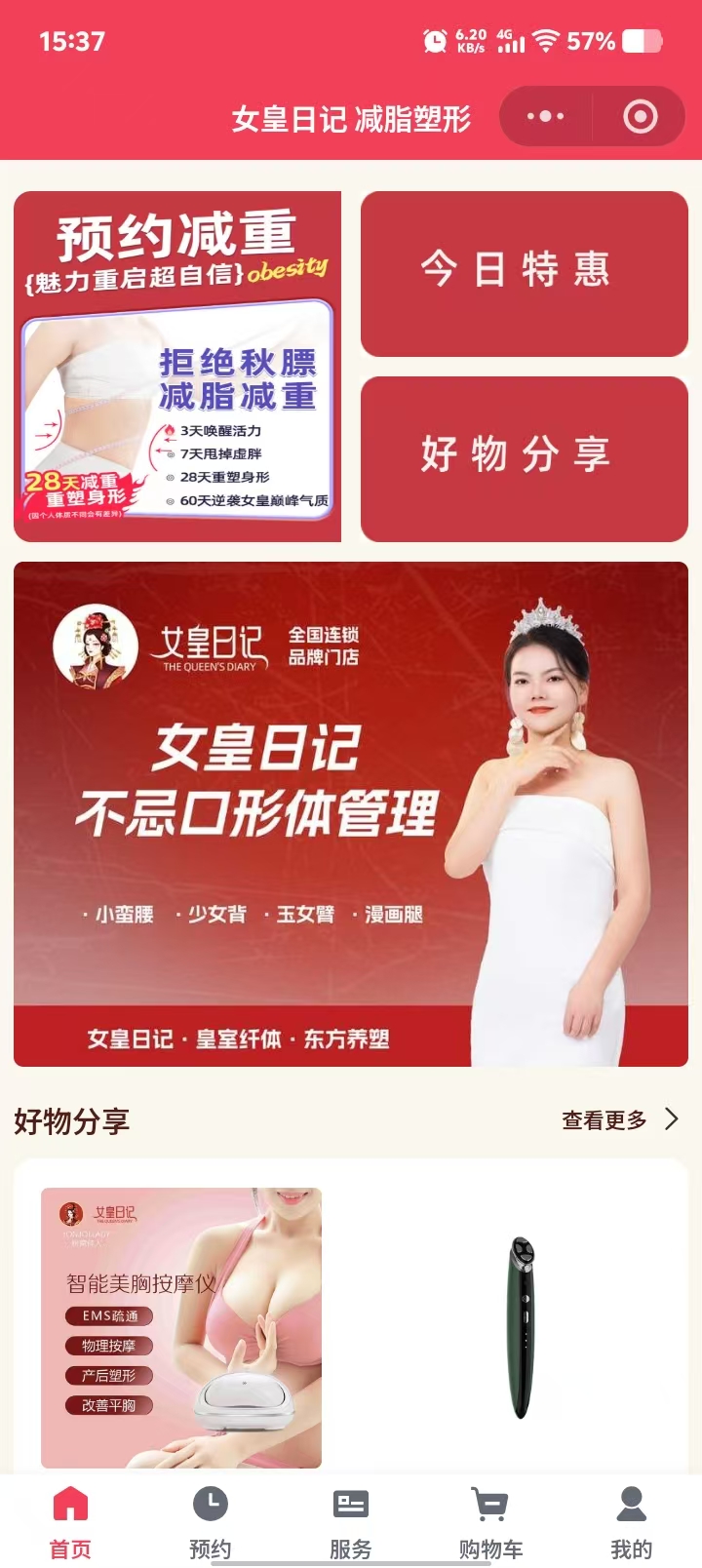
Task: Open the mini program more options menu
Action: pos(545,117)
